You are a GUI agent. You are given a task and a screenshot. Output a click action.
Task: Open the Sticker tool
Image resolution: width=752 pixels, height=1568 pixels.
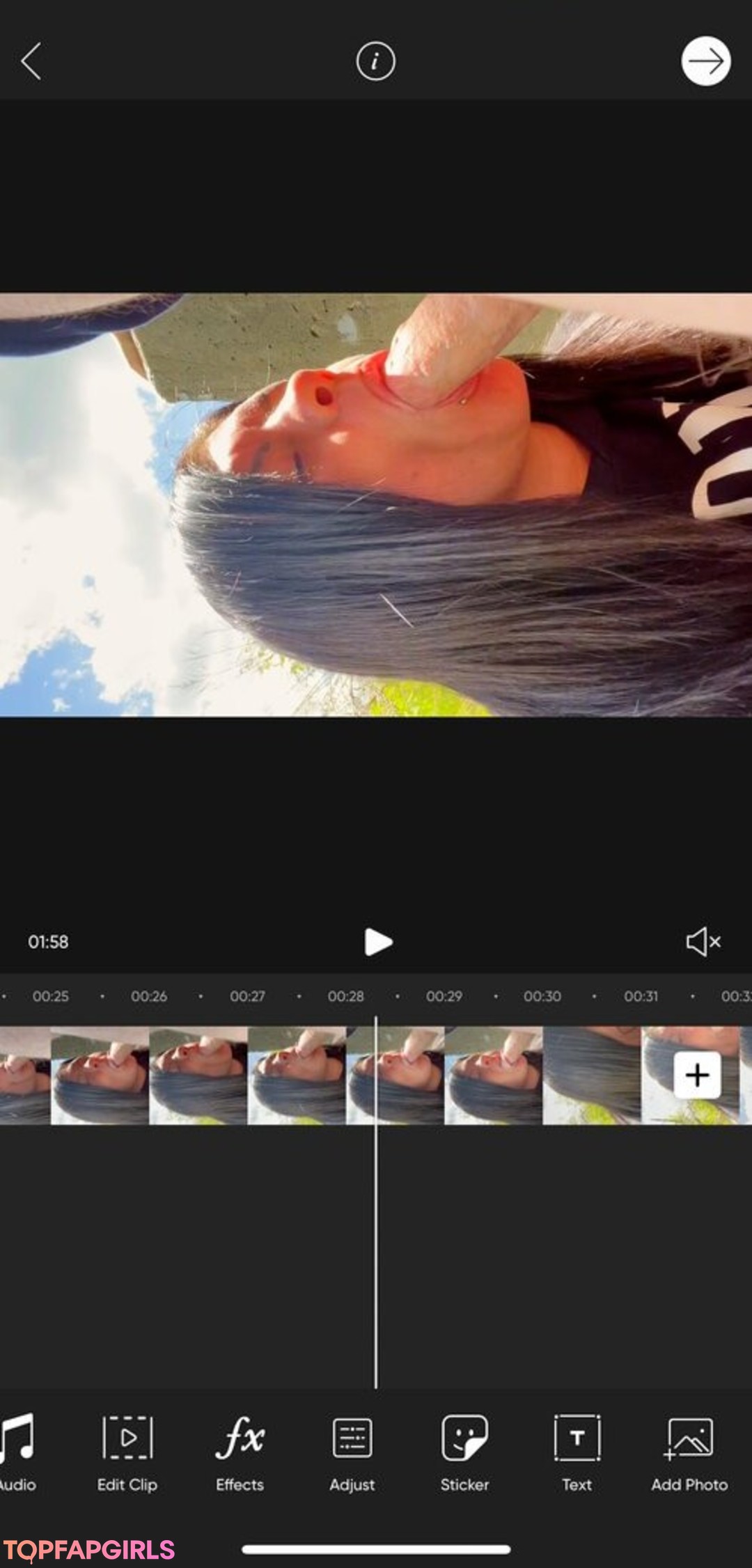464,1452
